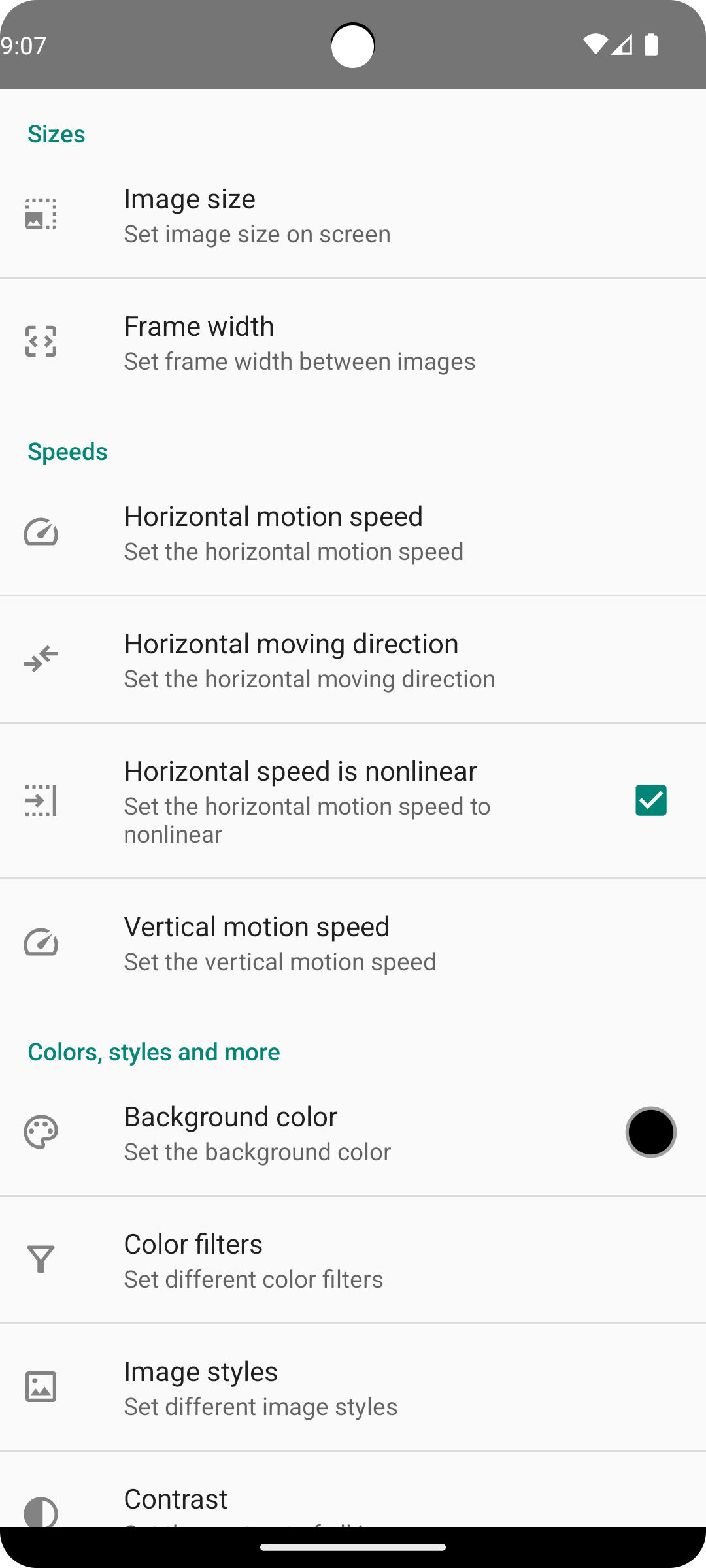
Task: Select the Image size icon
Action: pos(41,214)
